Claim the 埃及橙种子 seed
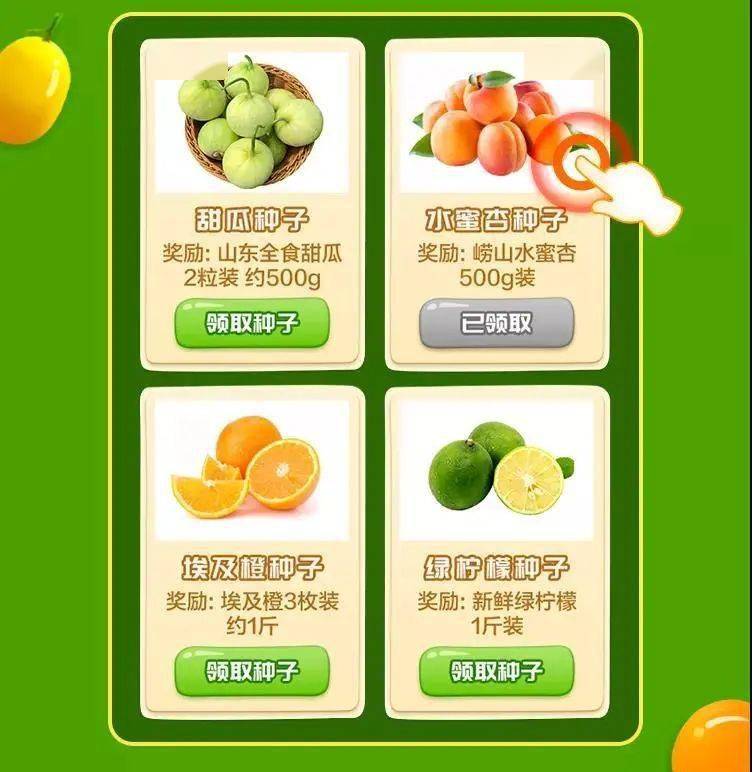This screenshot has height=772, width=752. click(x=252, y=670)
